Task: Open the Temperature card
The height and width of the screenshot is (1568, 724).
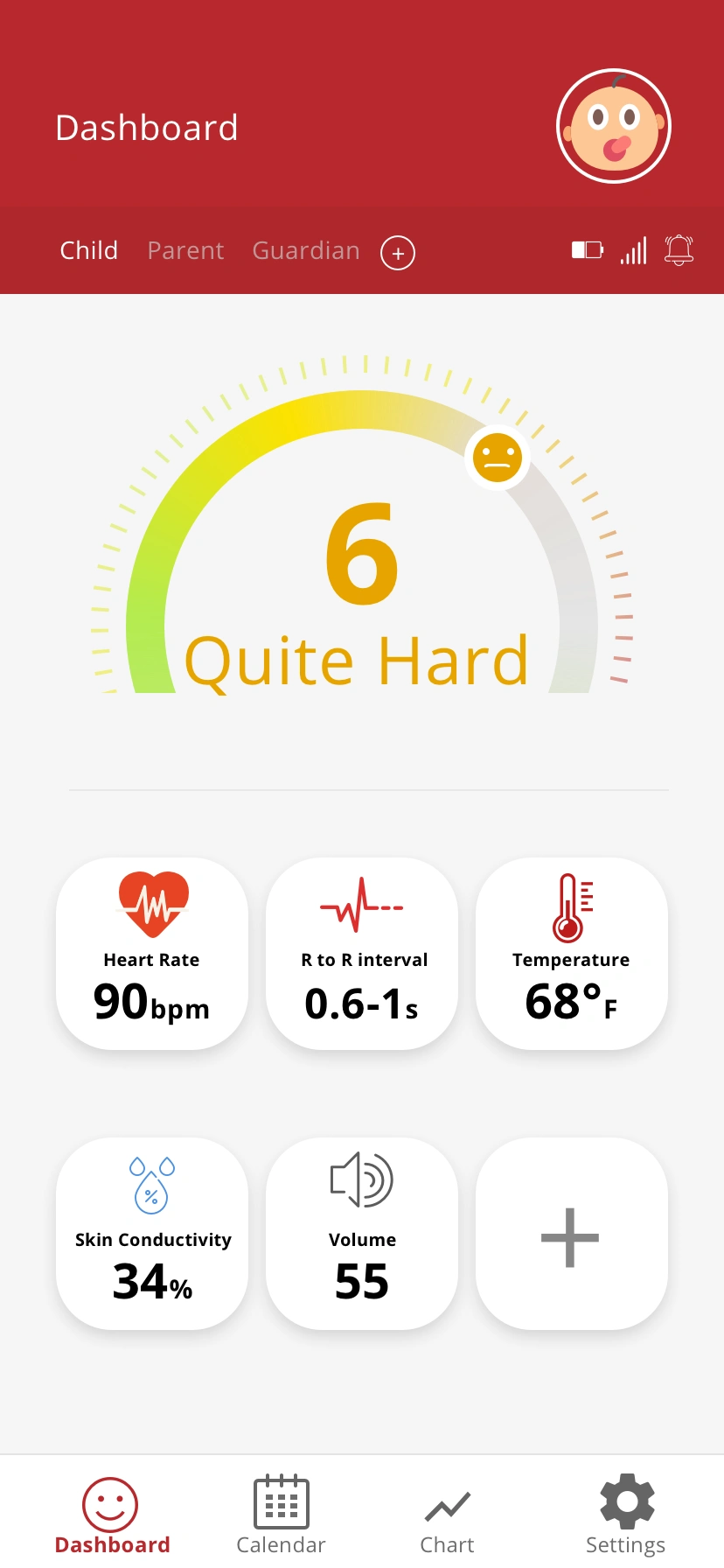Action: [x=571, y=954]
